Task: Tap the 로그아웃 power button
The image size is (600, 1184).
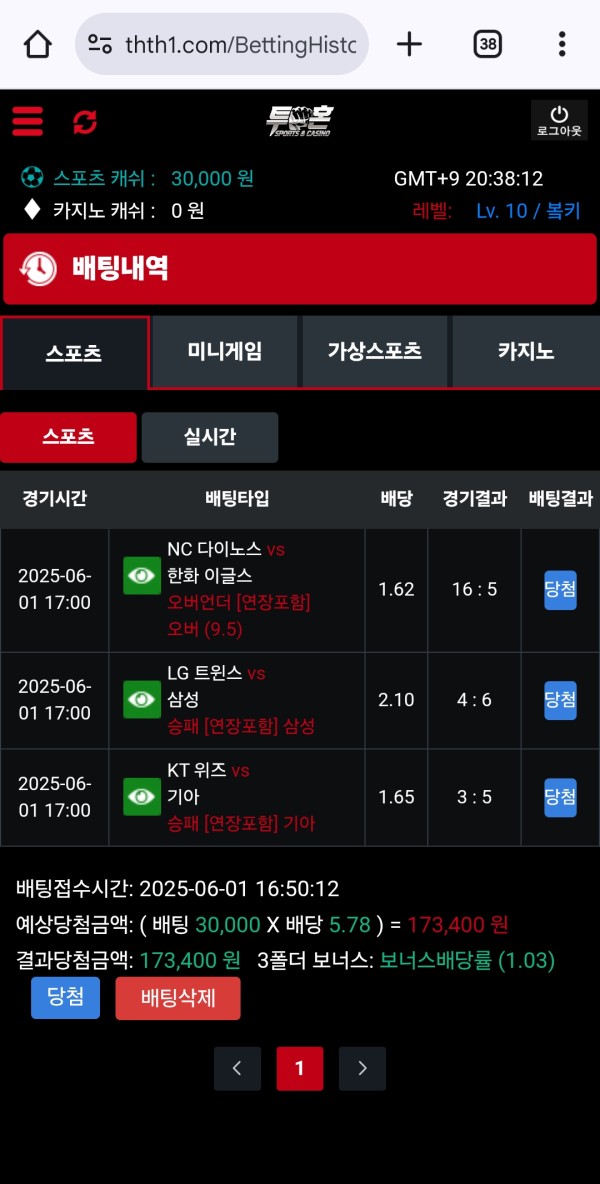Action: 559,121
